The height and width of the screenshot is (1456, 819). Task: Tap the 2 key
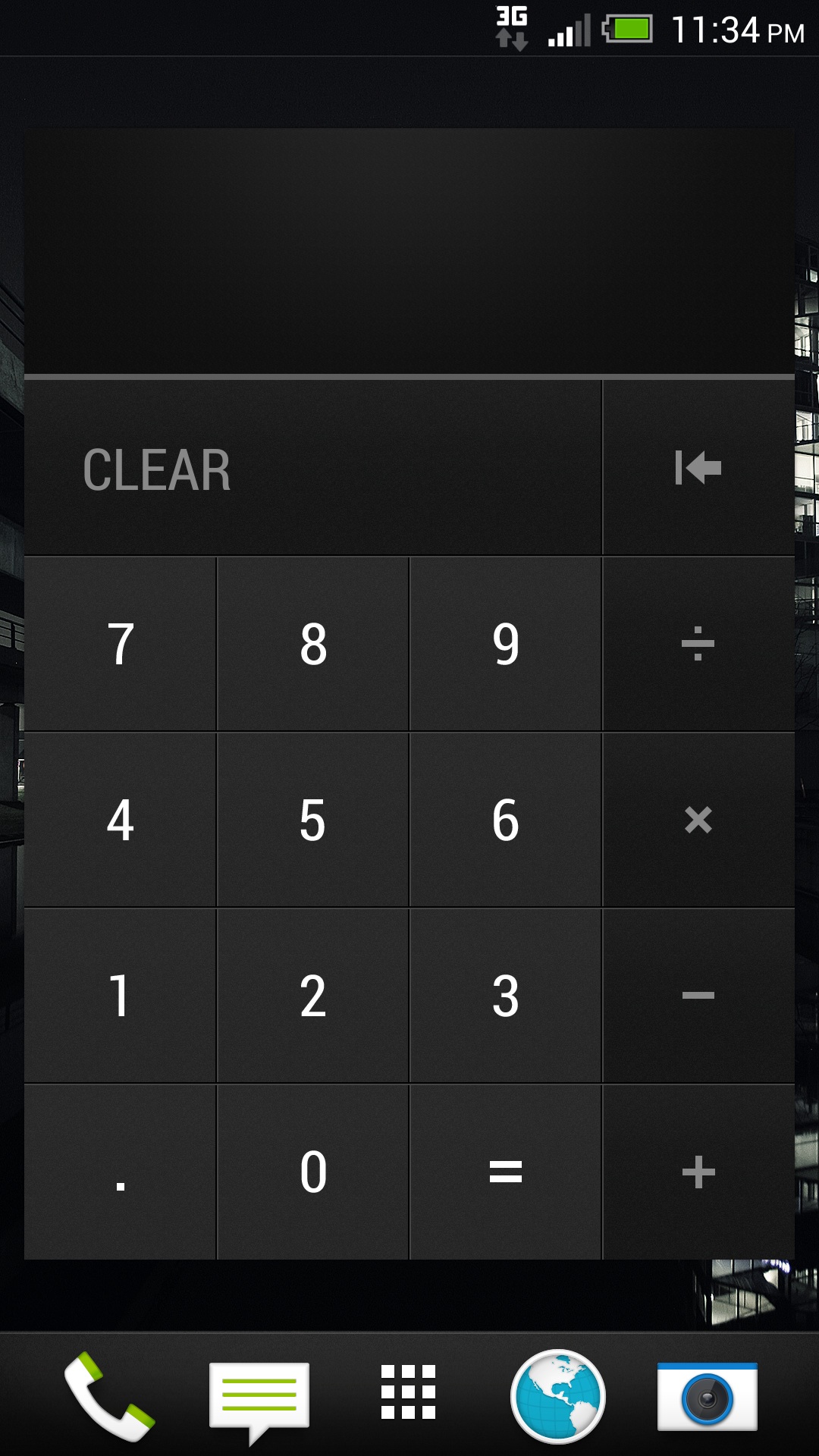click(312, 996)
